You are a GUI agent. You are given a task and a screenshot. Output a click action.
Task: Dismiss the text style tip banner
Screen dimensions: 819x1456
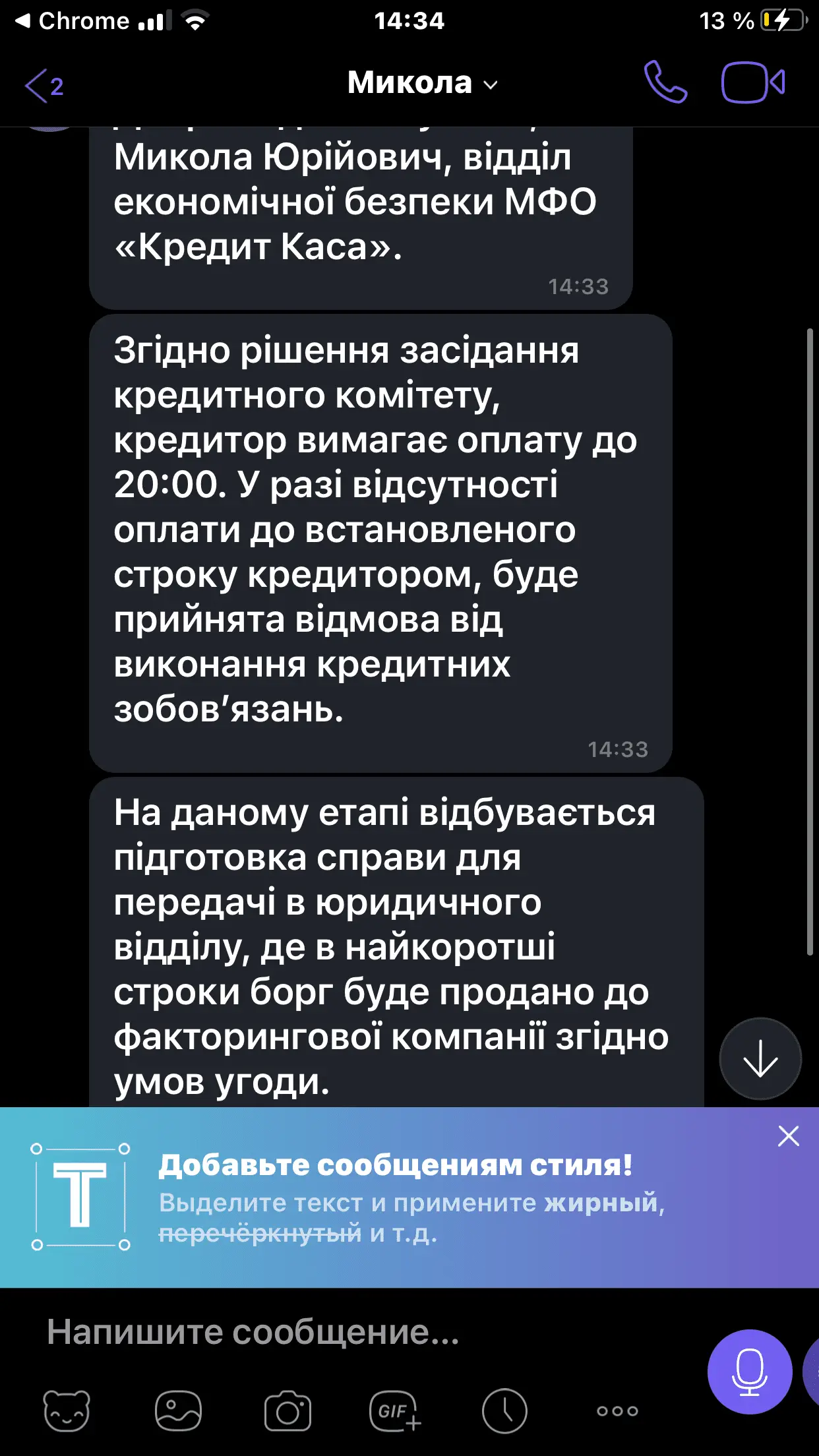point(788,1136)
